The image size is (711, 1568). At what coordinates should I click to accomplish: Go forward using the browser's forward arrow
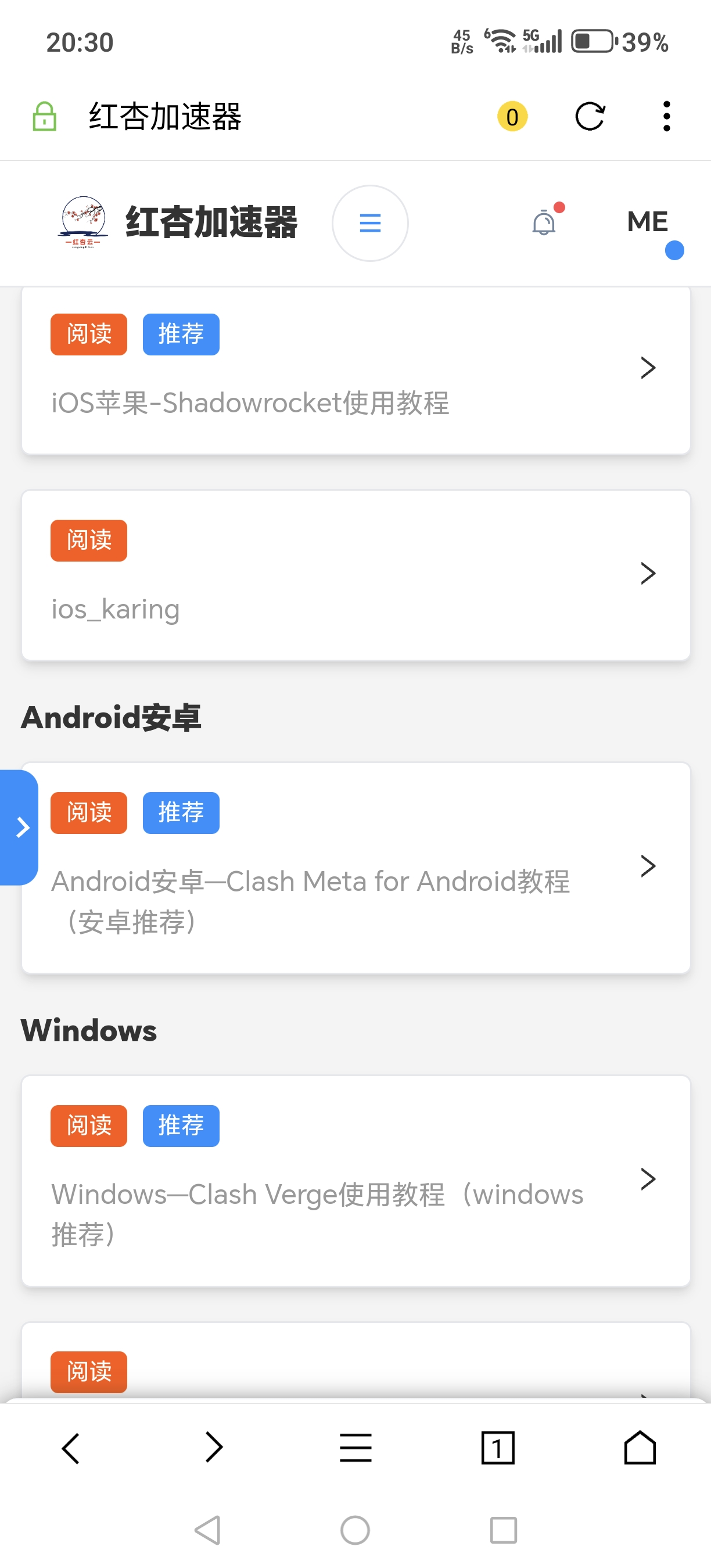pos(214,1447)
